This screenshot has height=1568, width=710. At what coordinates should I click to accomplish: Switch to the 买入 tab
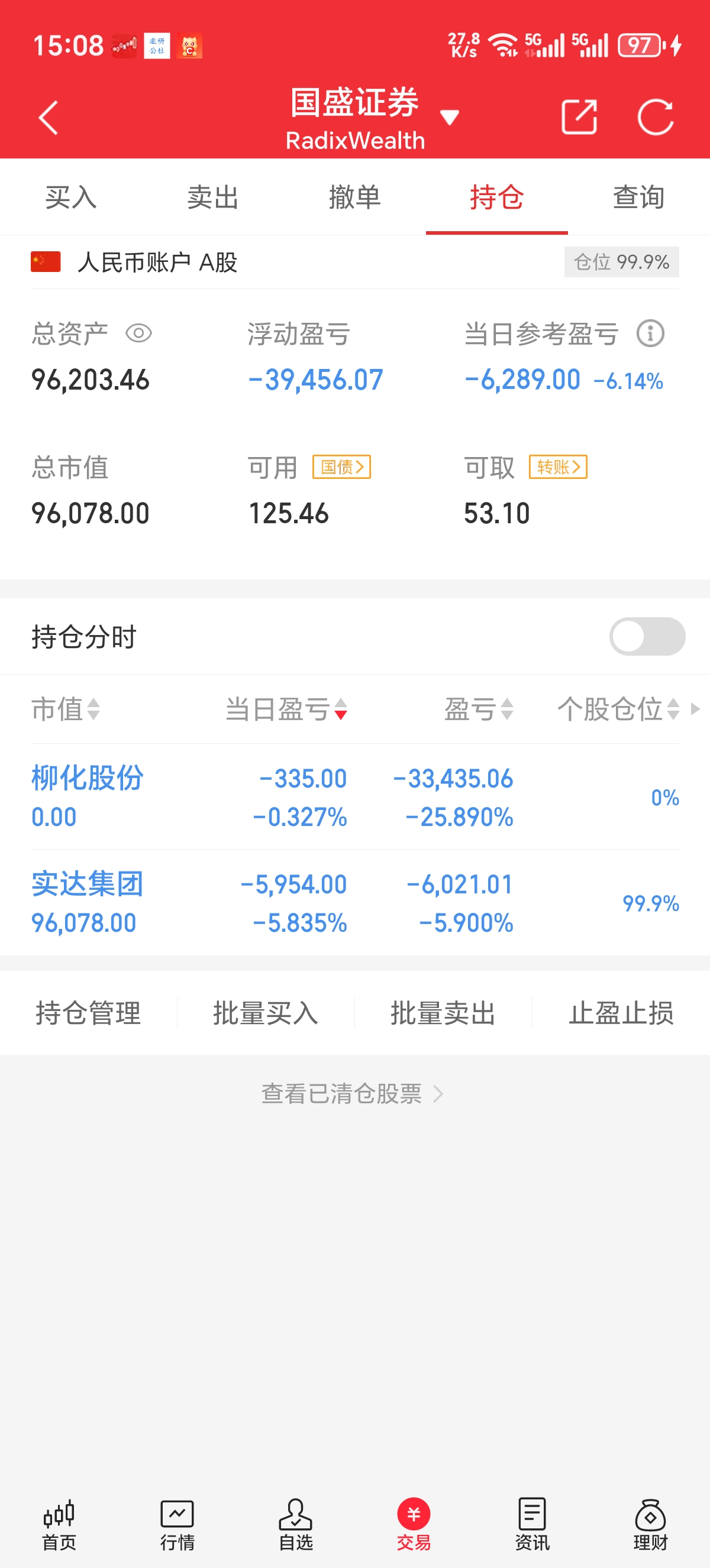tap(70, 197)
